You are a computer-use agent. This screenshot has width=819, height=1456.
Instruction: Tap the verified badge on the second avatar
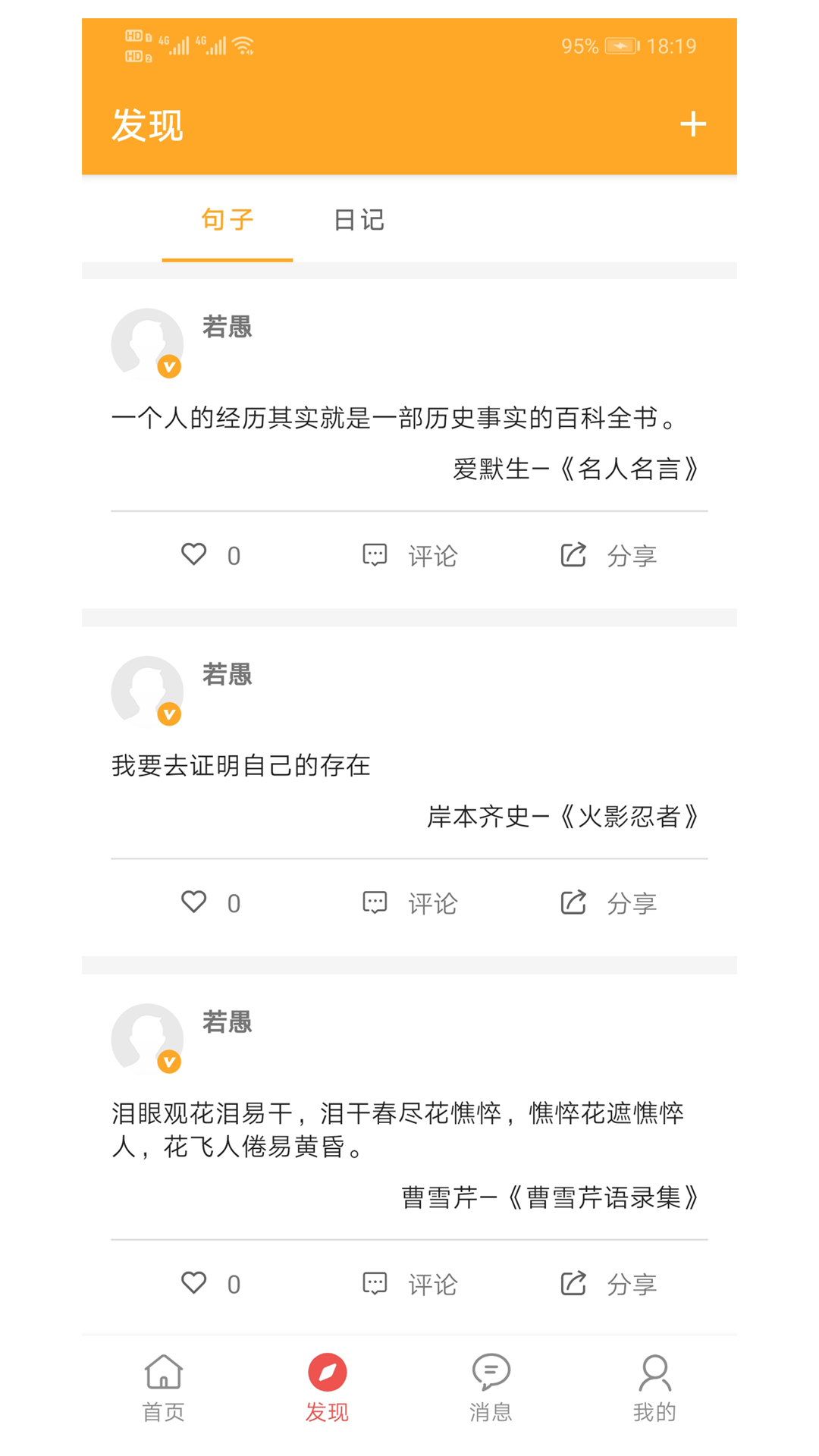click(169, 713)
